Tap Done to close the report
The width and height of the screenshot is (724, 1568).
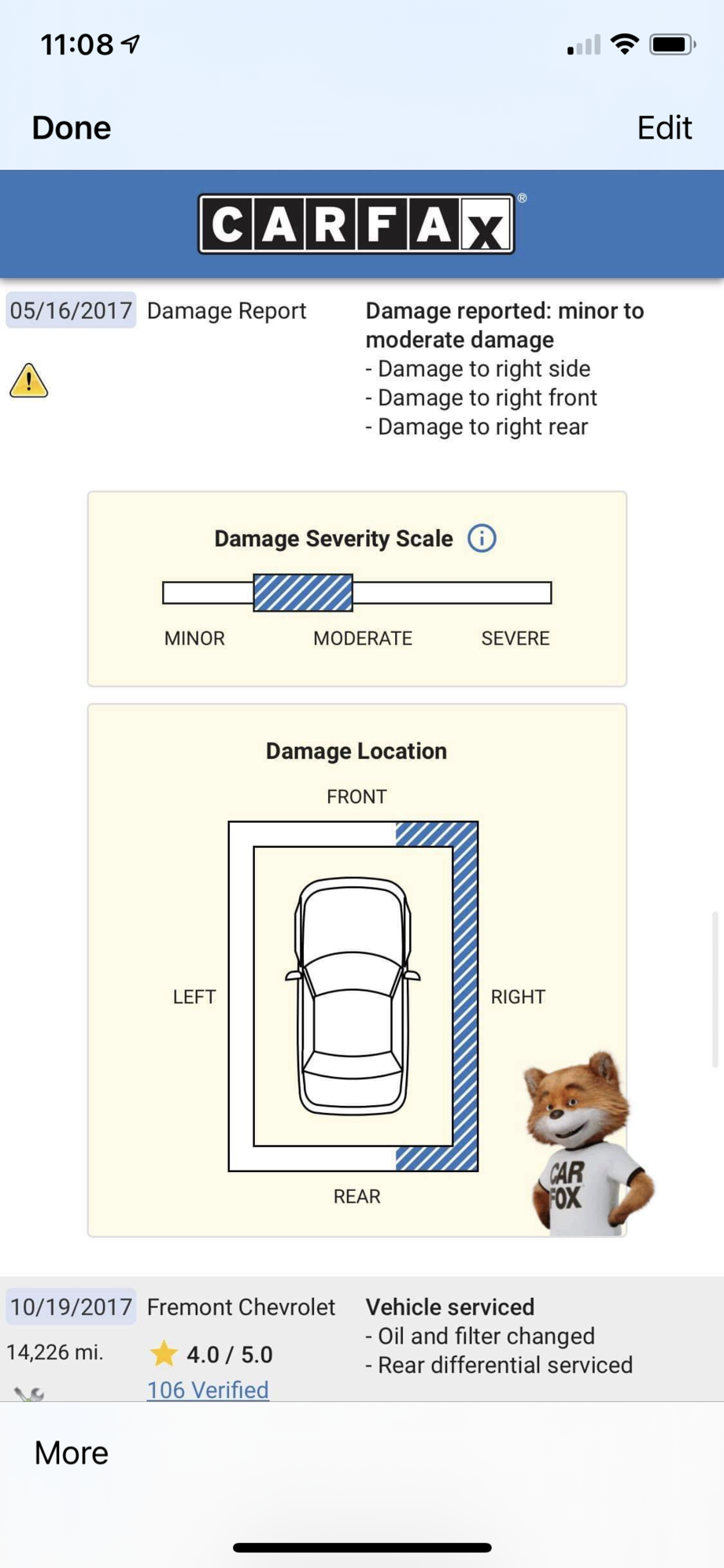[72, 128]
